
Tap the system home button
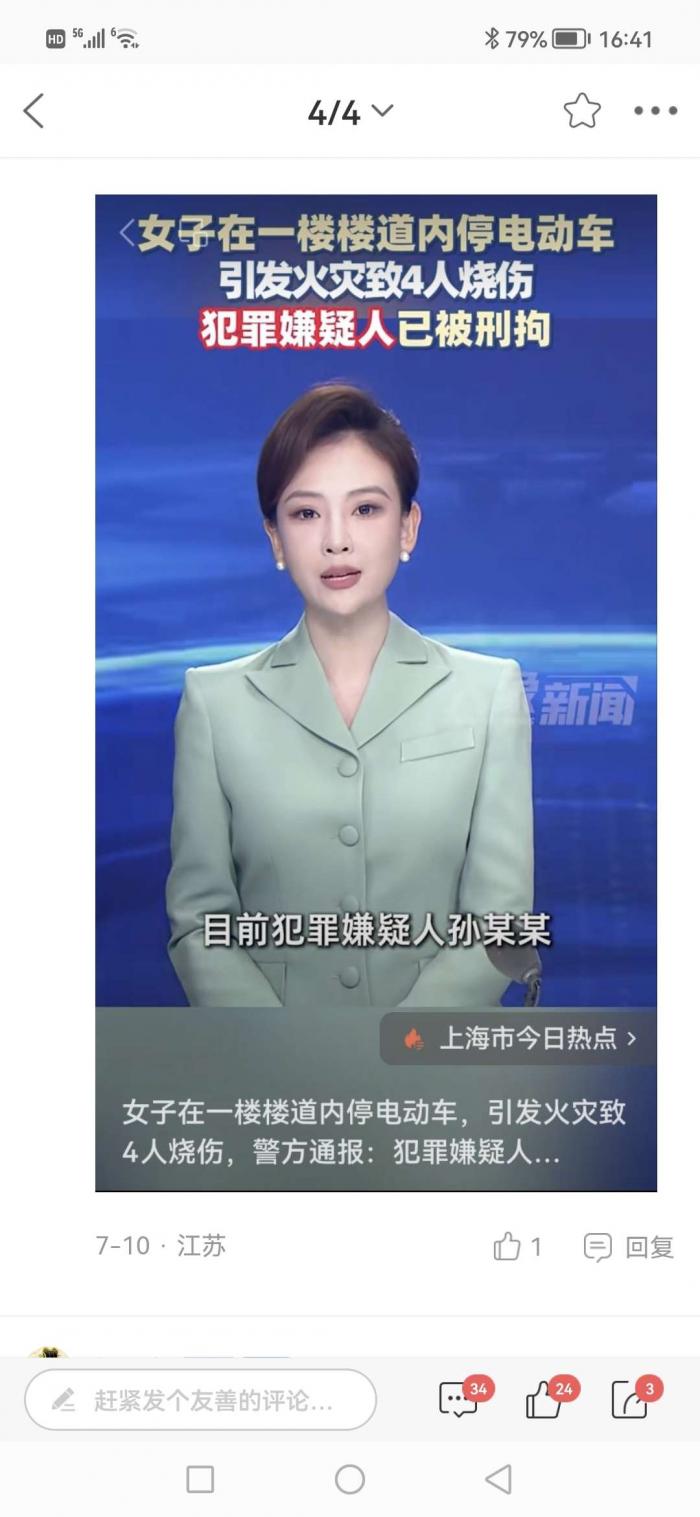350,1479
